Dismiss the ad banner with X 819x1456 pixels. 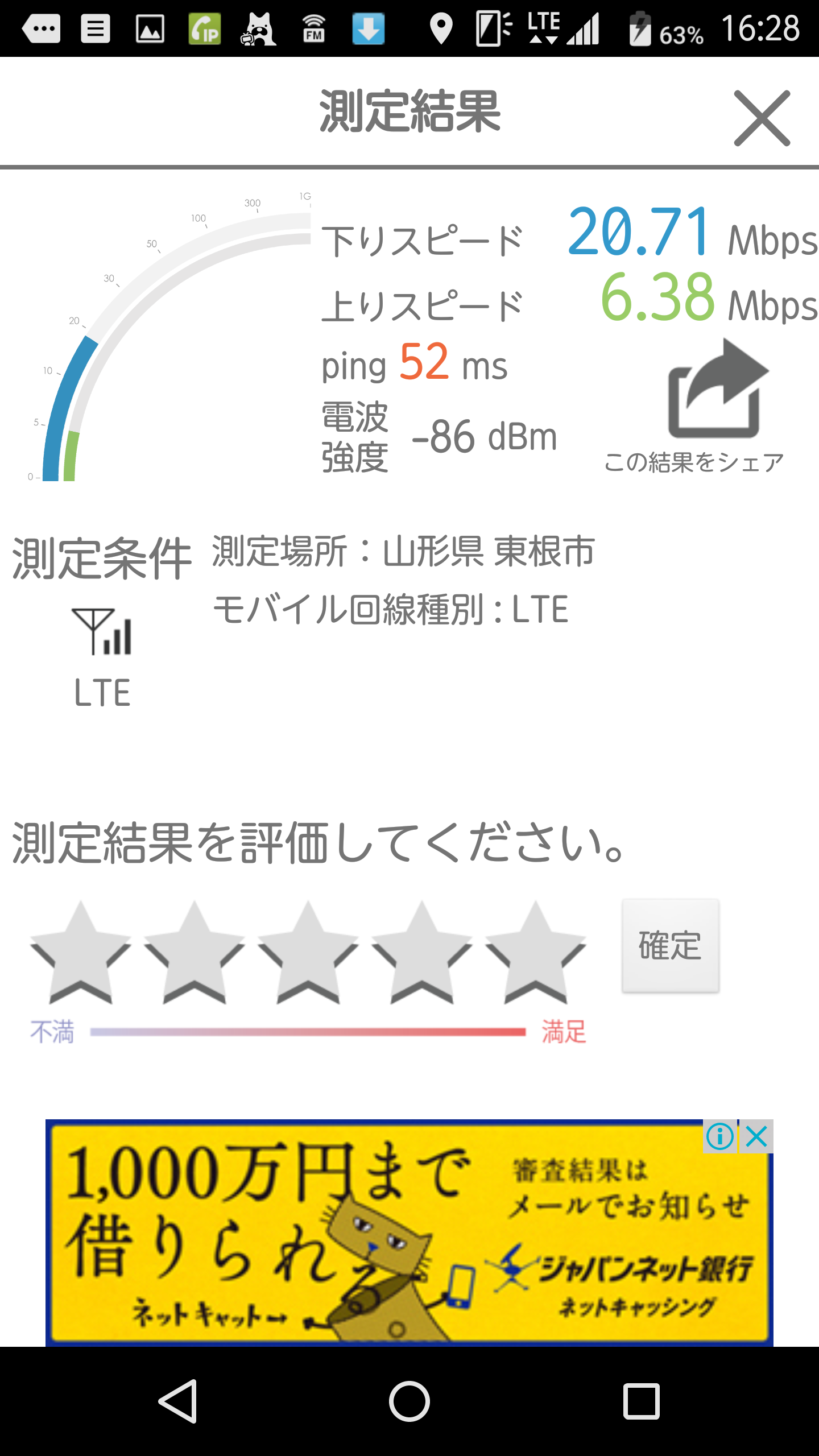point(756,1136)
